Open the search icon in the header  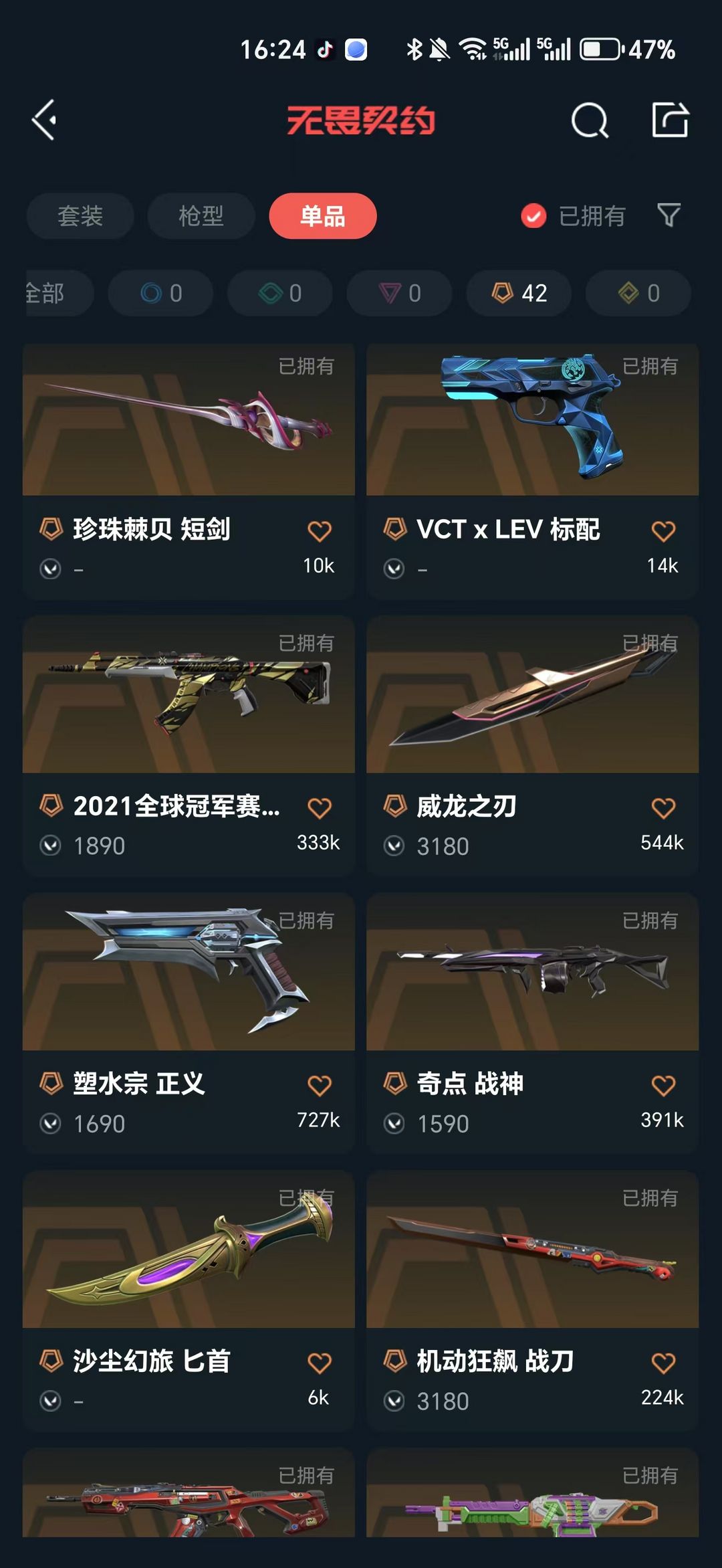pos(590,121)
